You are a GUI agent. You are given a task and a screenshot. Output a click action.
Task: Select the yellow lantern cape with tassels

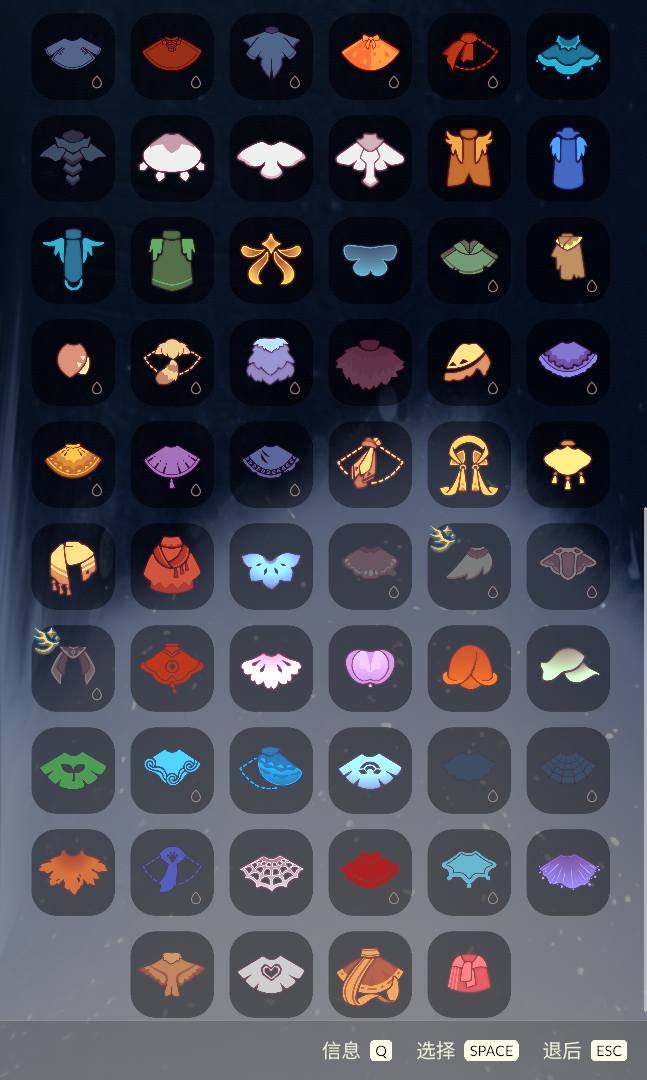(568, 462)
